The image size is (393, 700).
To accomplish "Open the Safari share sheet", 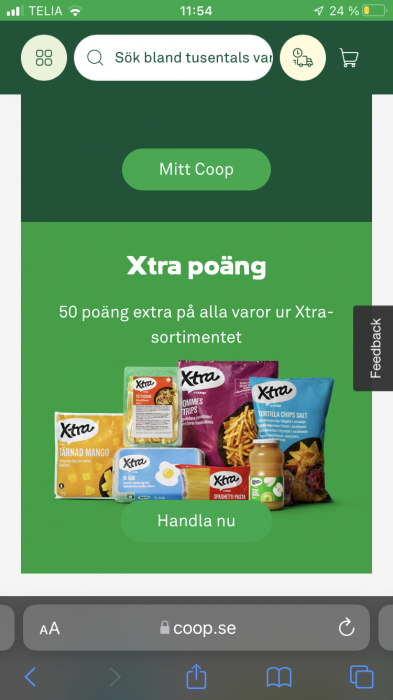I will (x=196, y=676).
